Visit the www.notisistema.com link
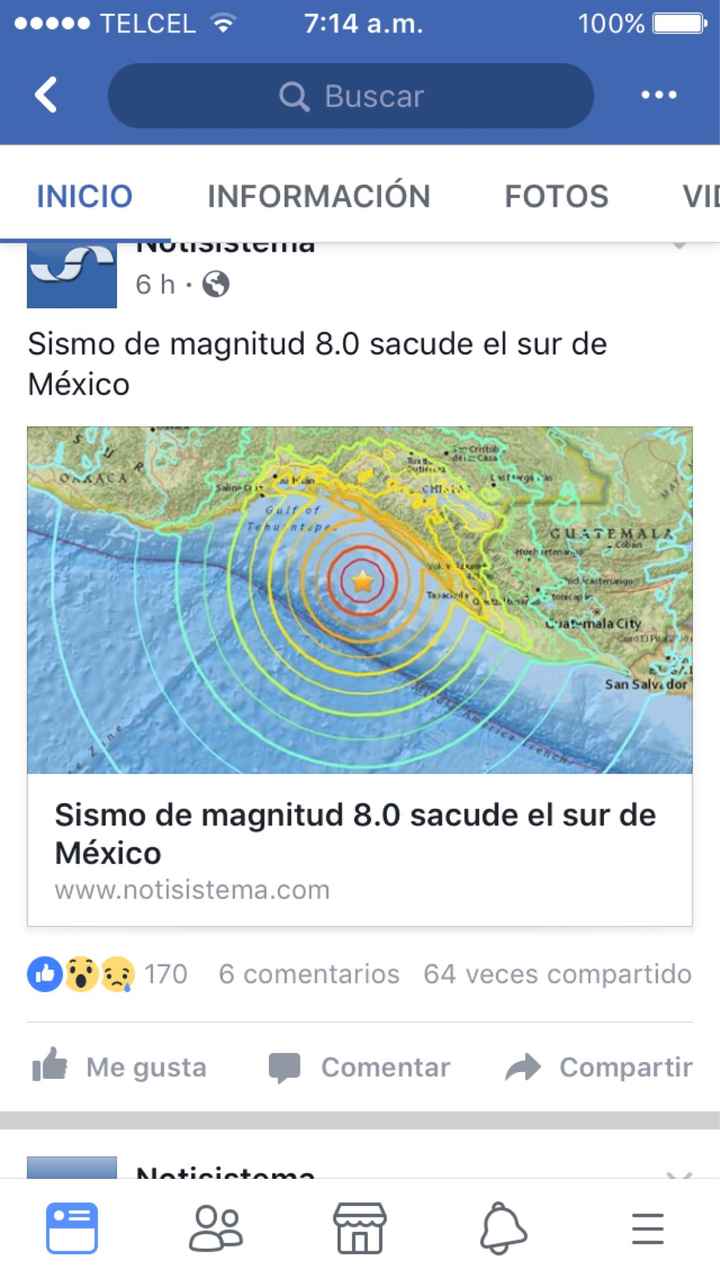 [x=190, y=888]
